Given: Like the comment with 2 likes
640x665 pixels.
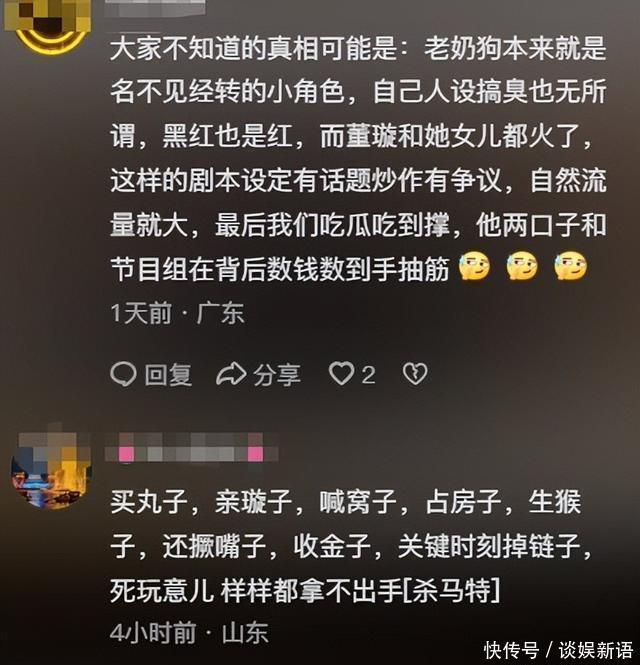Looking at the screenshot, I should point(343,375).
